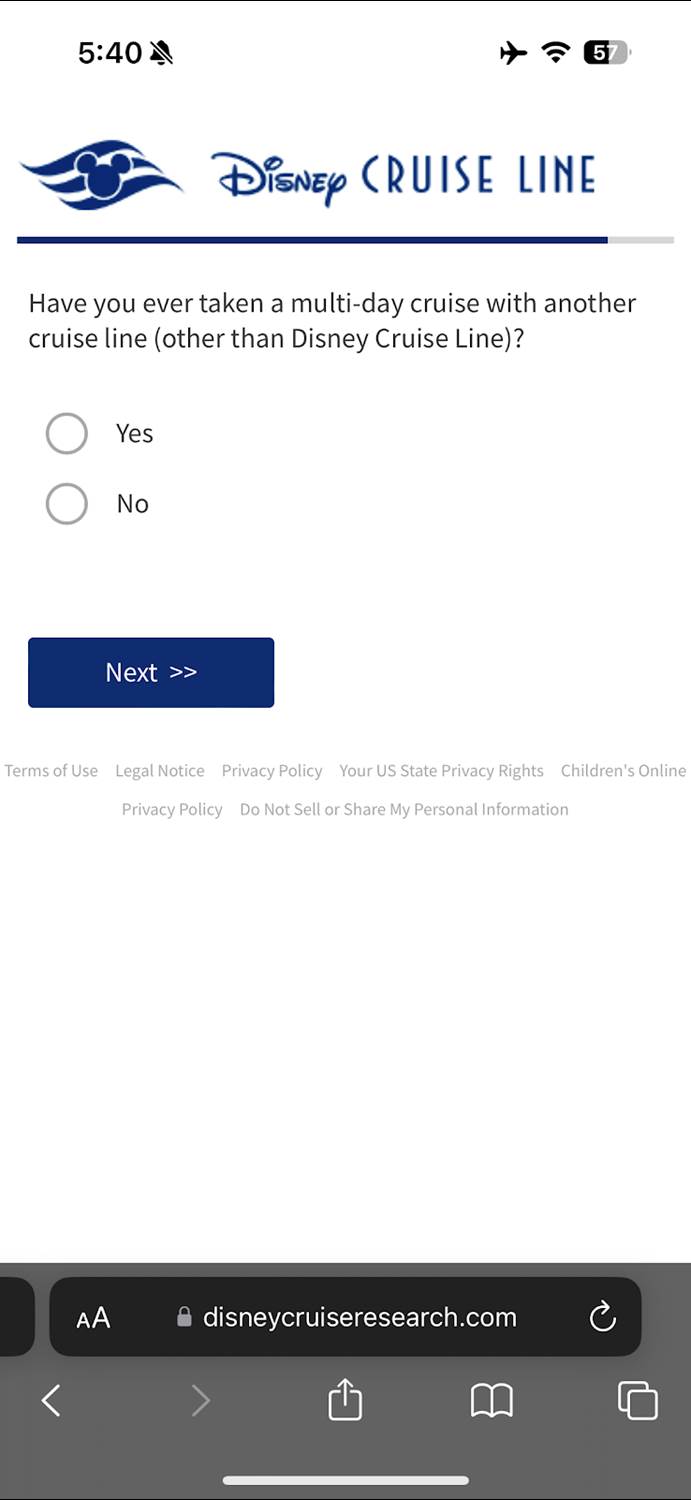Share this page

(345, 1400)
